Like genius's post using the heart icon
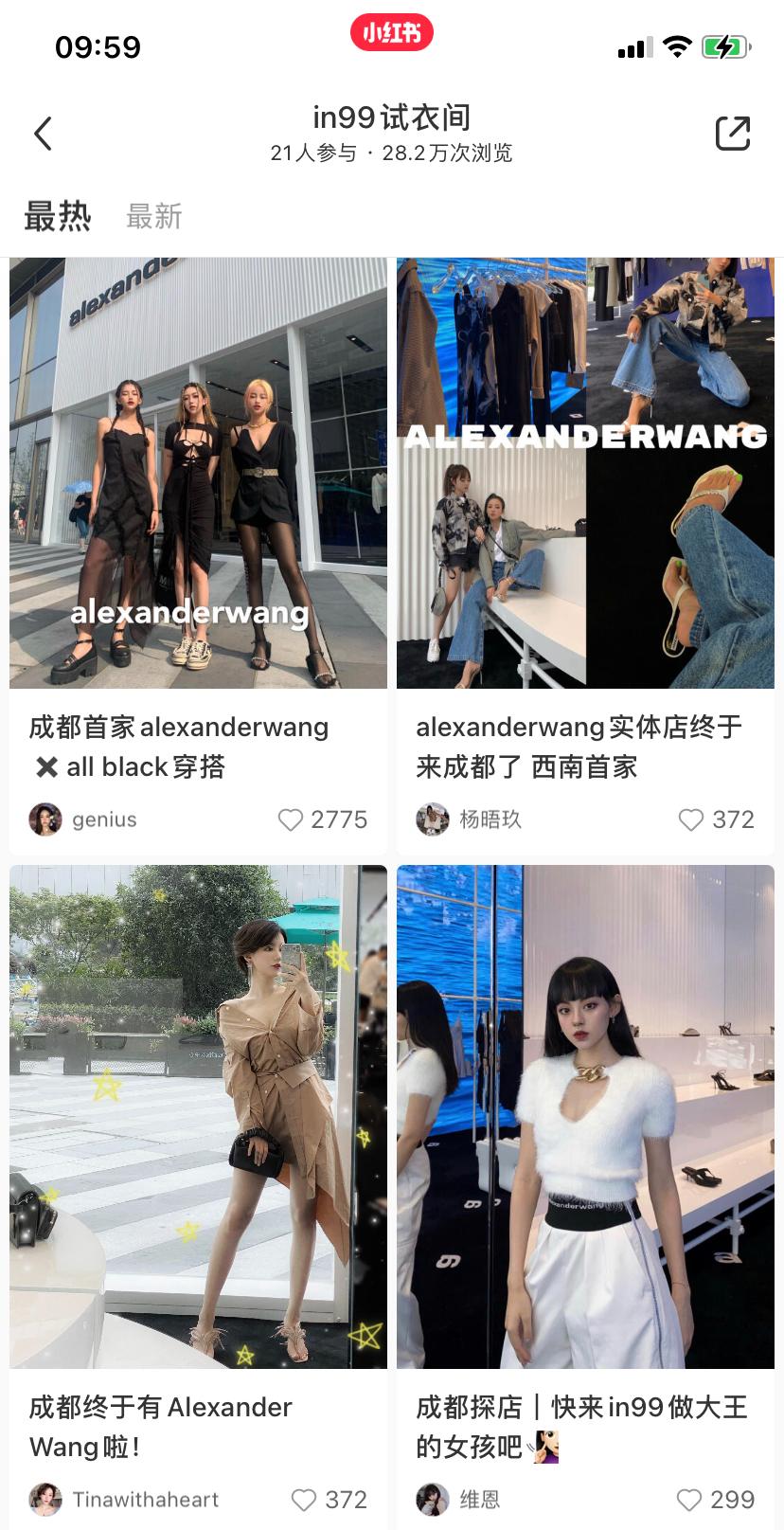The image size is (784, 1530). point(289,819)
